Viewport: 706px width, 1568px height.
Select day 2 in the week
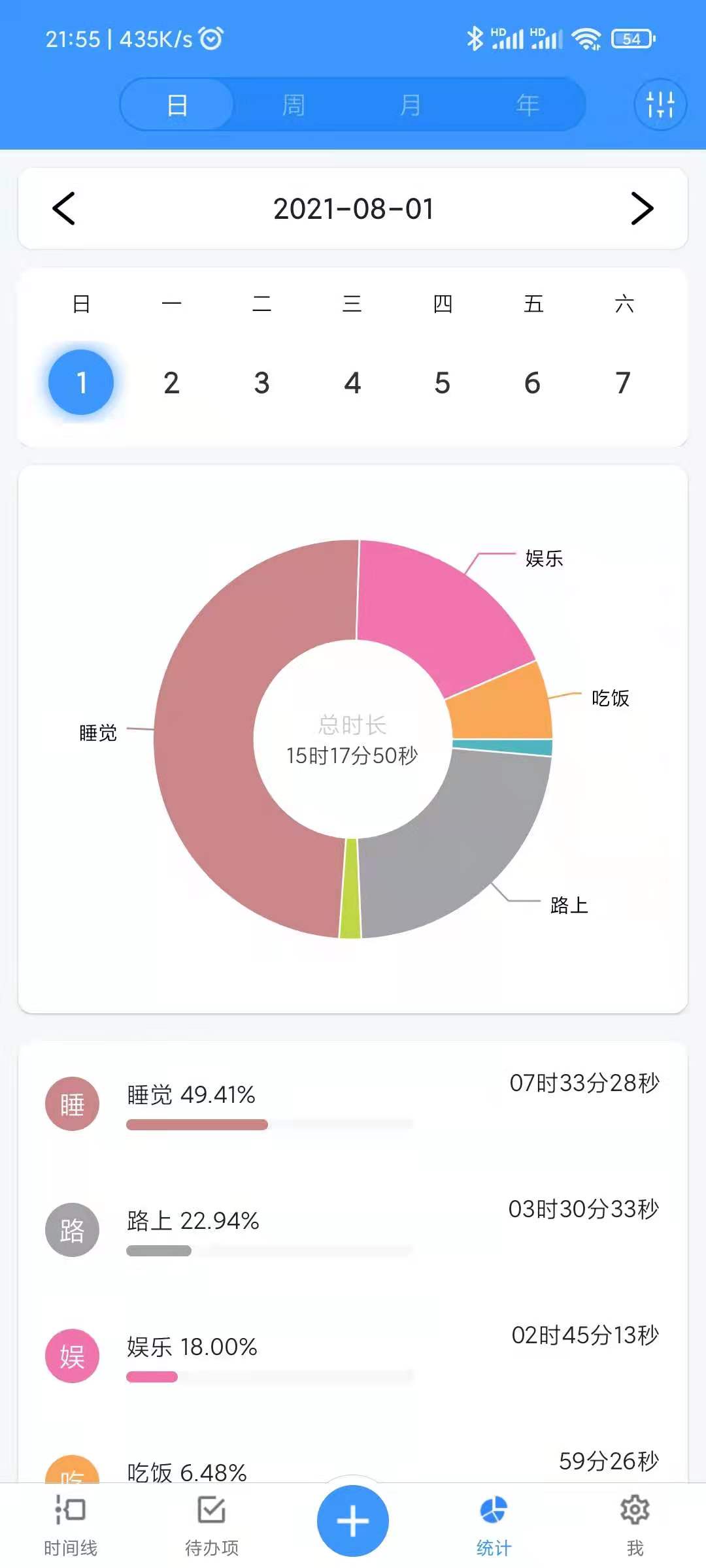tap(171, 383)
